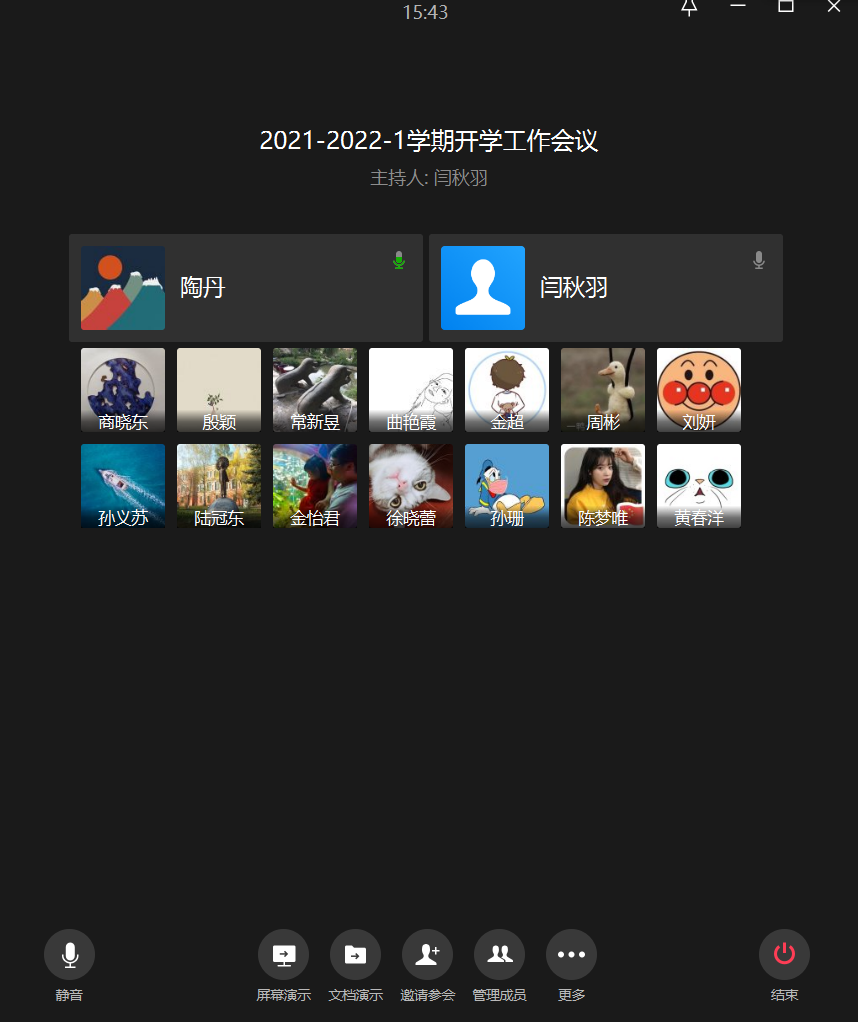Minimize the meeting window
The image size is (858, 1022).
tap(738, 7)
